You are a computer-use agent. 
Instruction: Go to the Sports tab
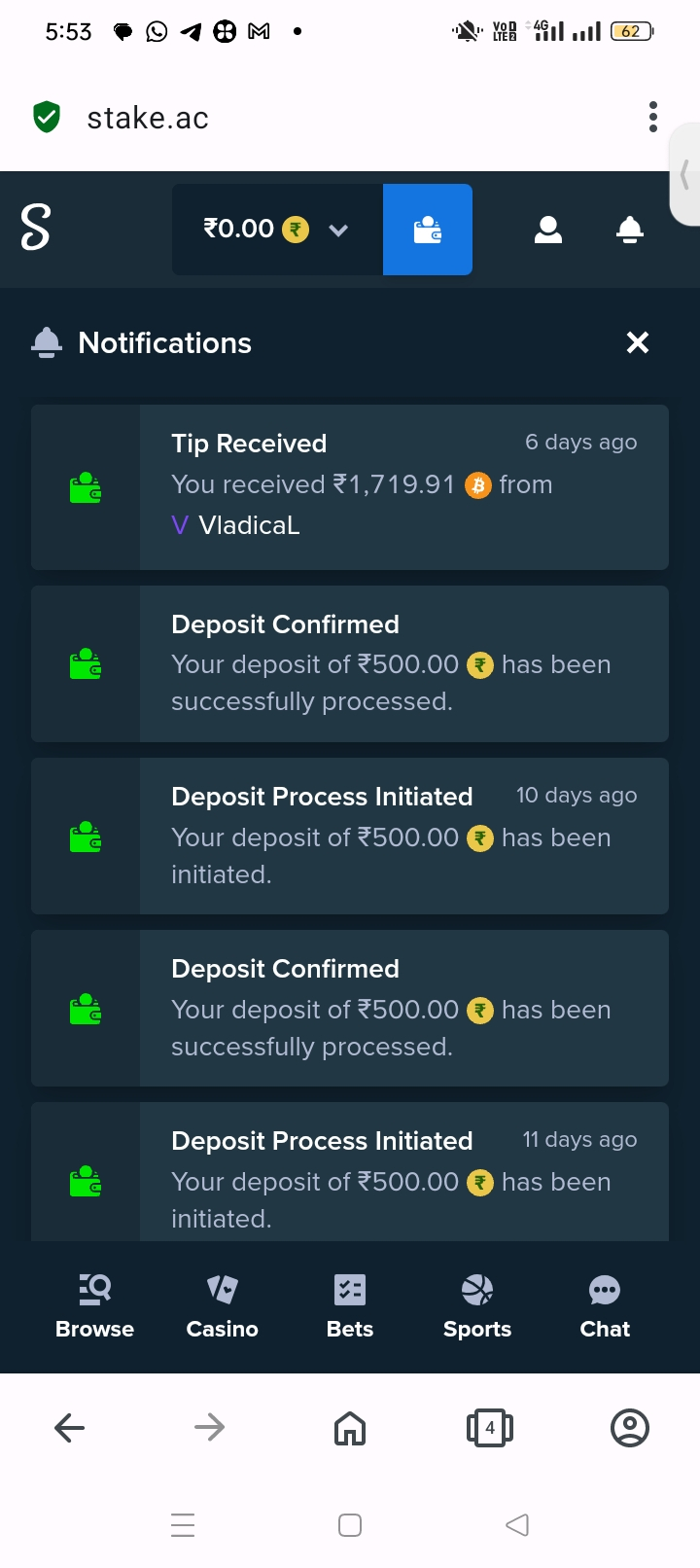[477, 1307]
